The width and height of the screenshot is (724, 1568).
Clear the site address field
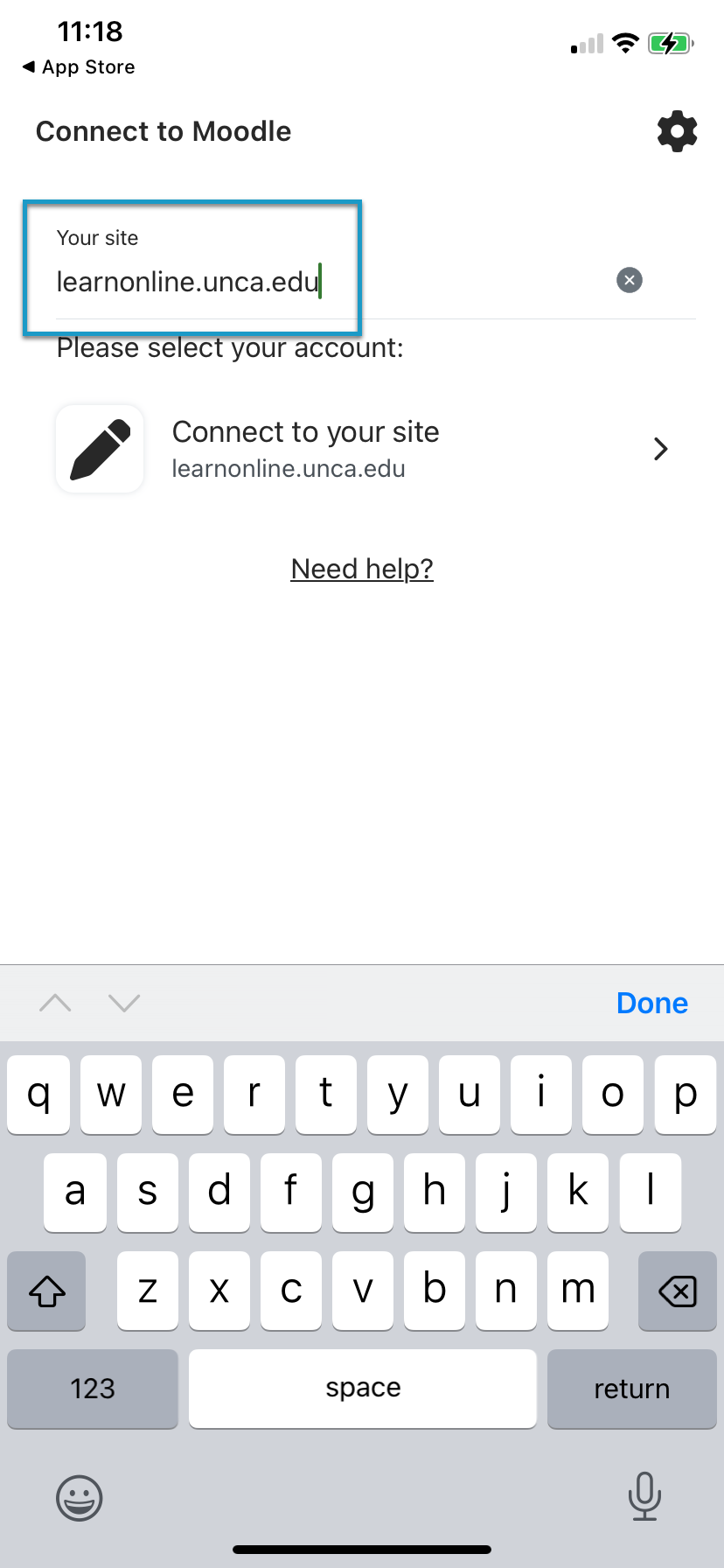click(630, 280)
